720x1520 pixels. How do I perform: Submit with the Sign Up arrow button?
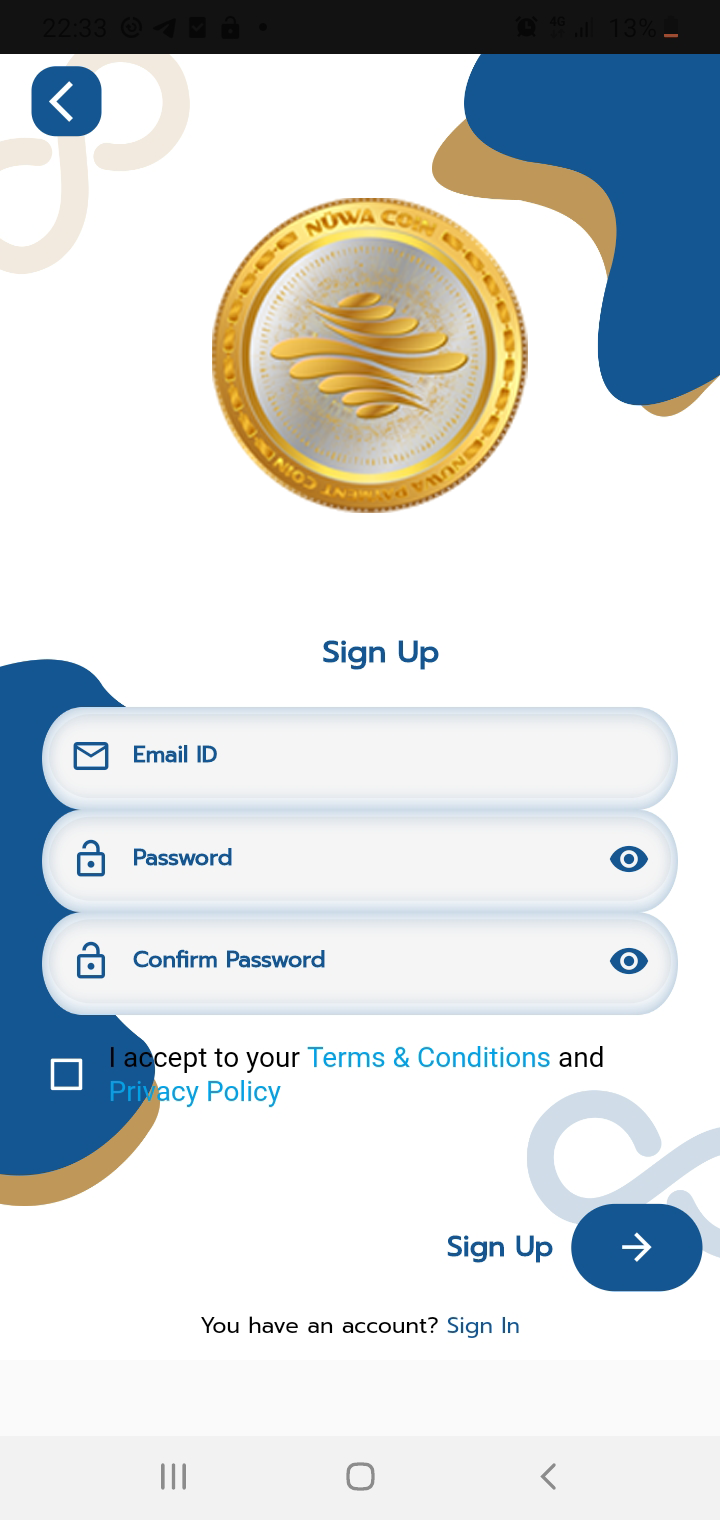coord(636,1247)
